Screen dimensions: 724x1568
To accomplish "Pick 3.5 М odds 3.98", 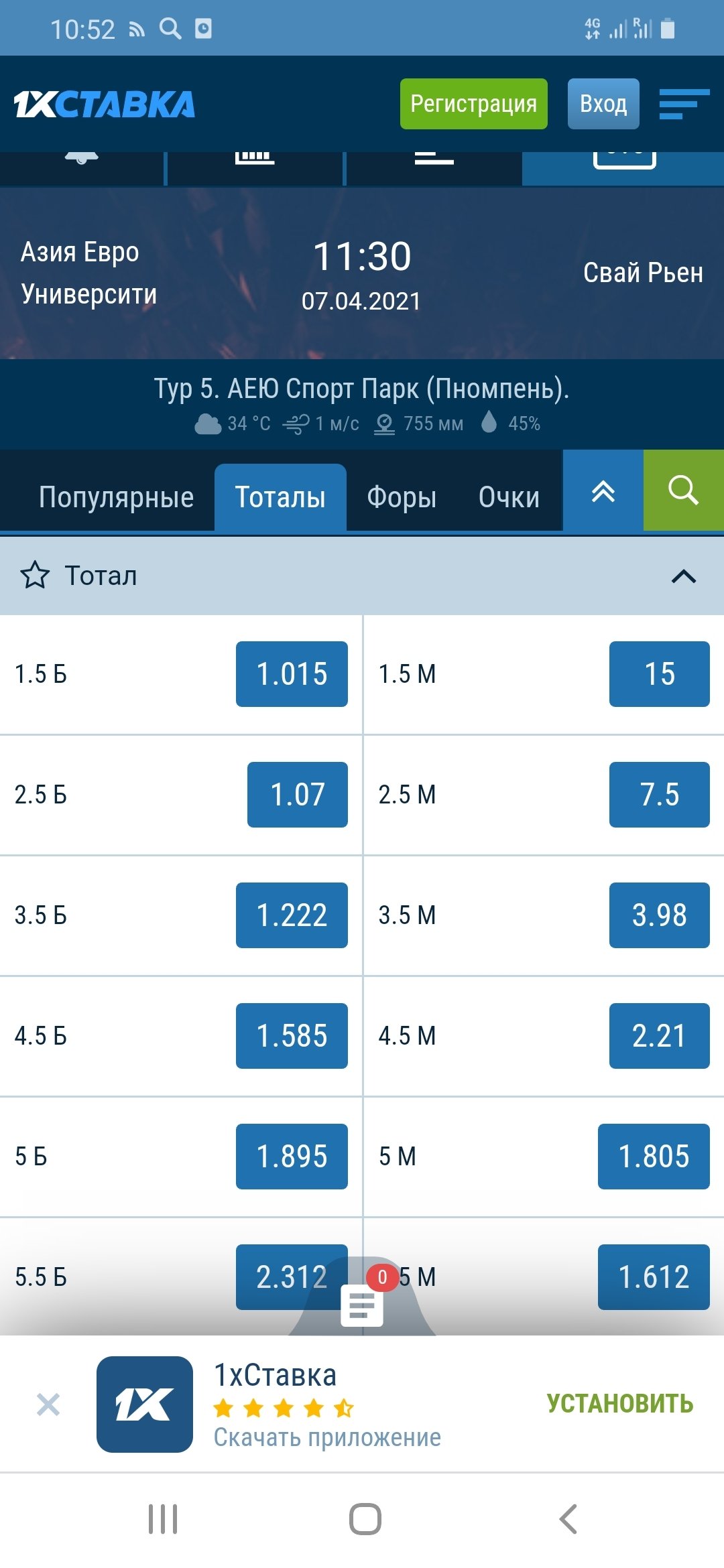I will point(659,915).
